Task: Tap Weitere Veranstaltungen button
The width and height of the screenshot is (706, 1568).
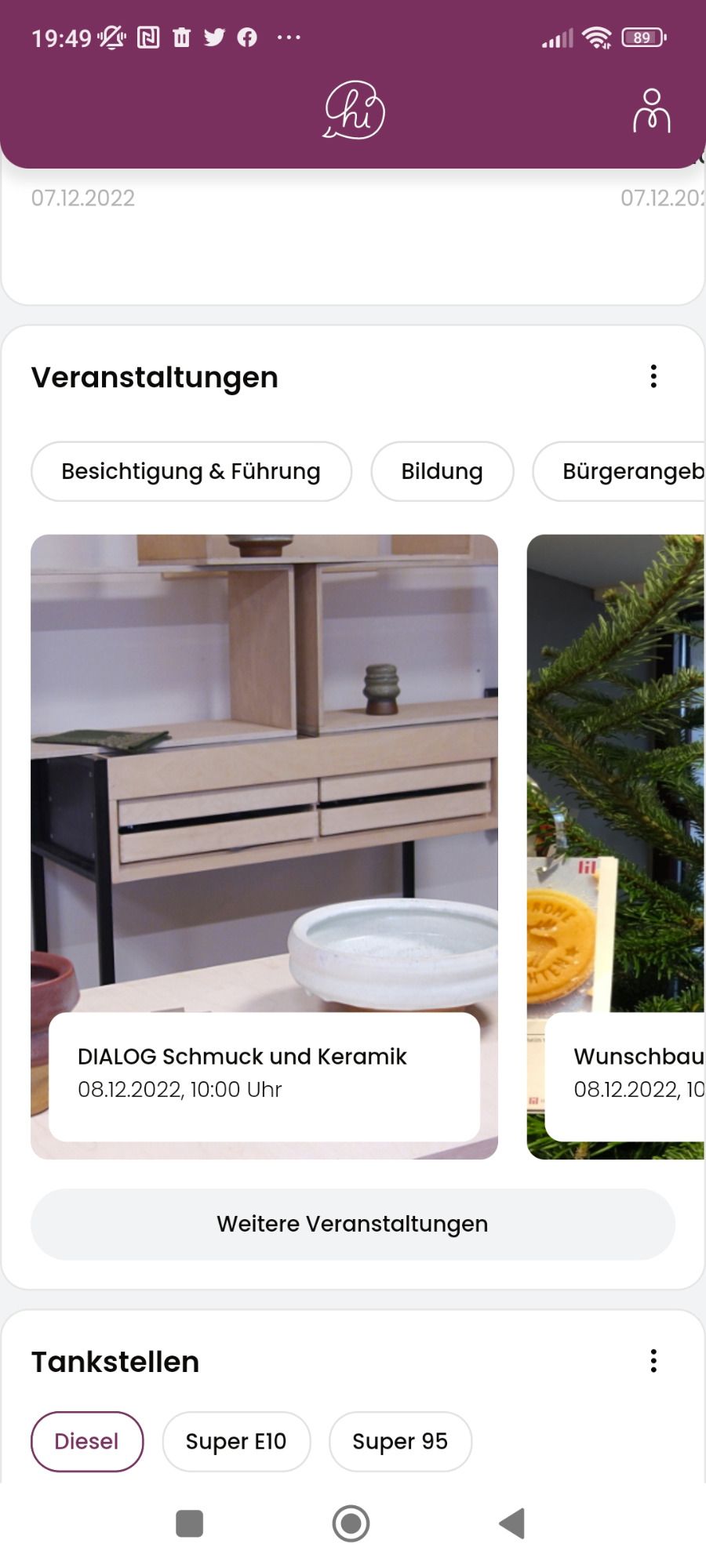Action: click(353, 1224)
